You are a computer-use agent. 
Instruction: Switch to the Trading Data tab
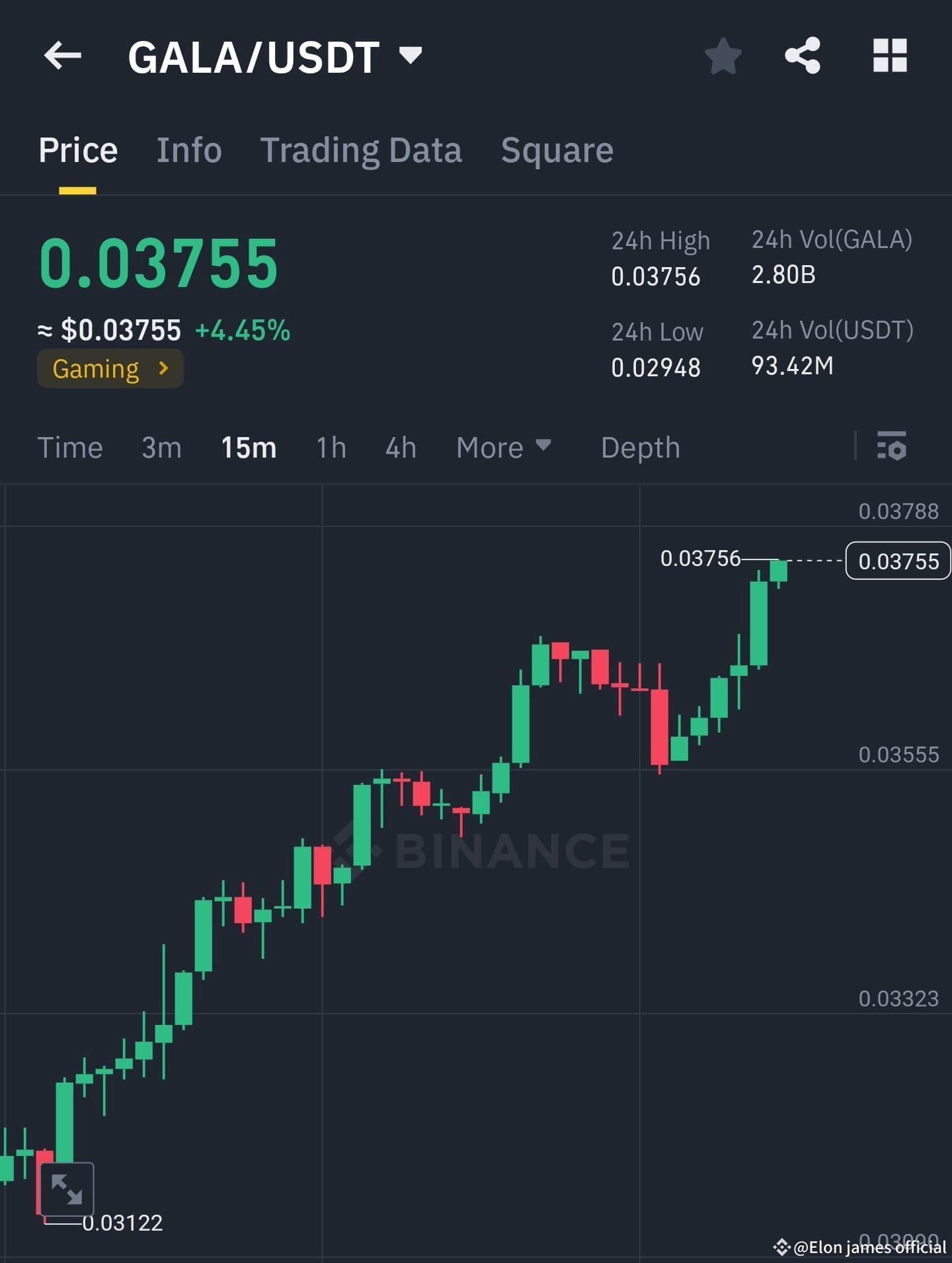point(362,149)
